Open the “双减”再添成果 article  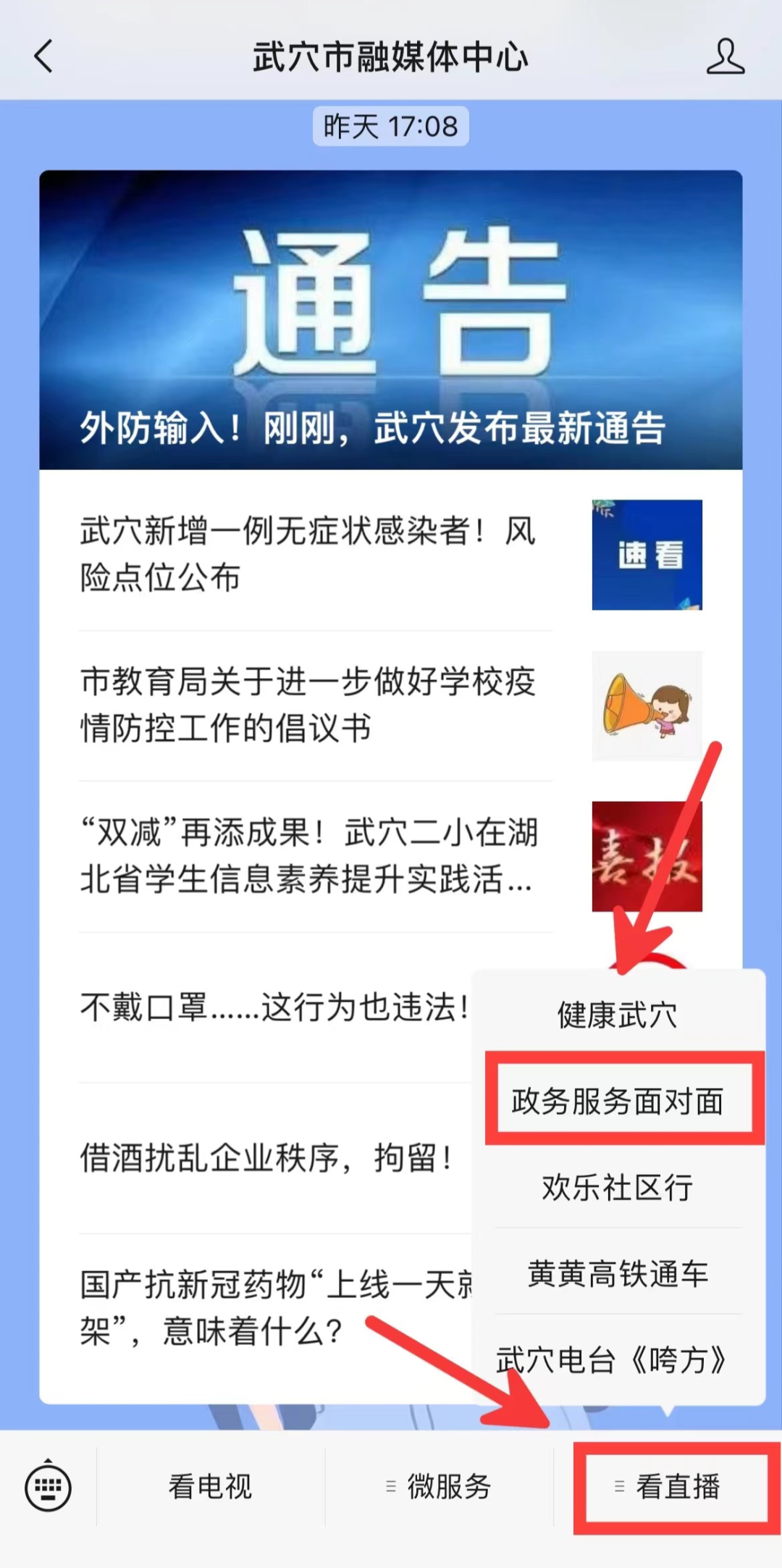click(308, 855)
